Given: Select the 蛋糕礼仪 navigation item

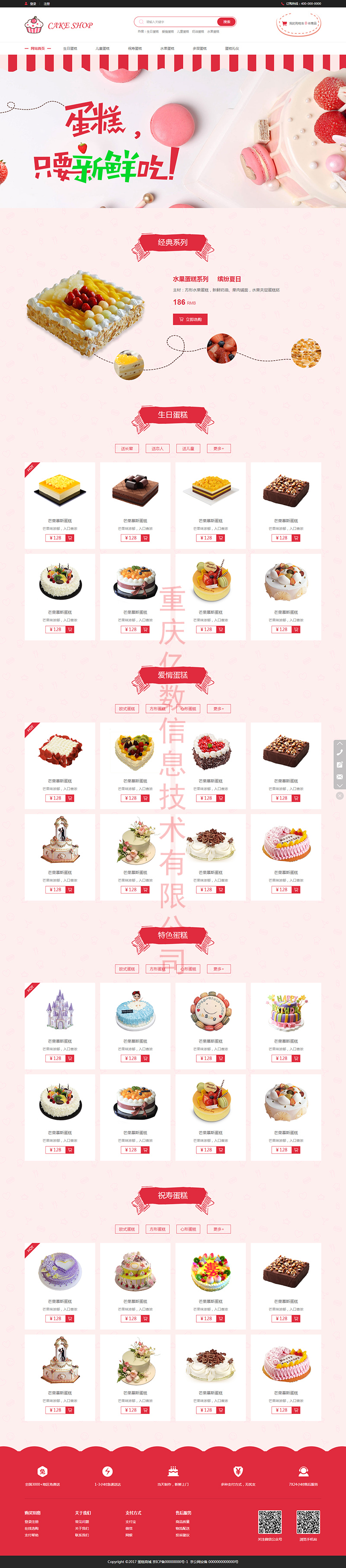Looking at the screenshot, I should [x=232, y=48].
